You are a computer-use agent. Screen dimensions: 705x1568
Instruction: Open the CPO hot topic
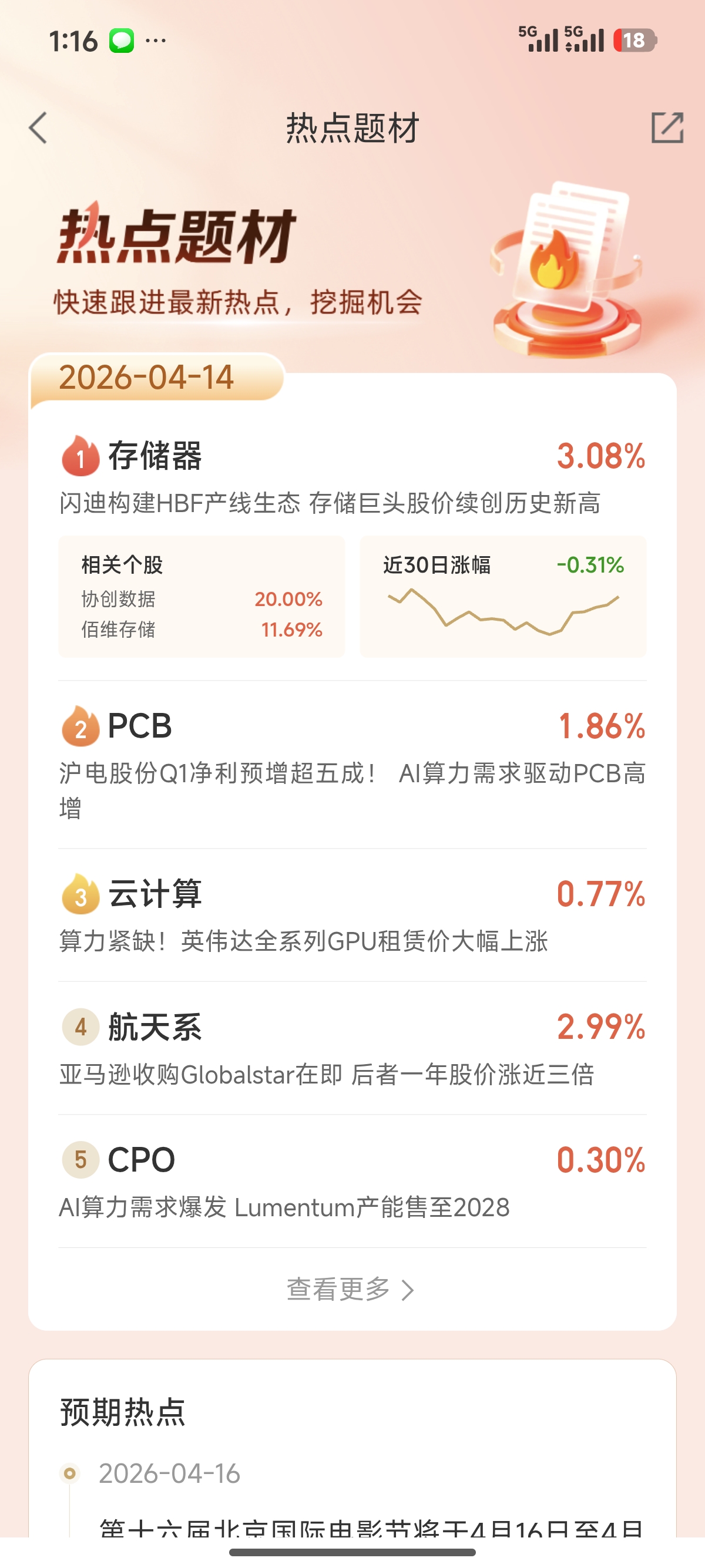point(141,1160)
